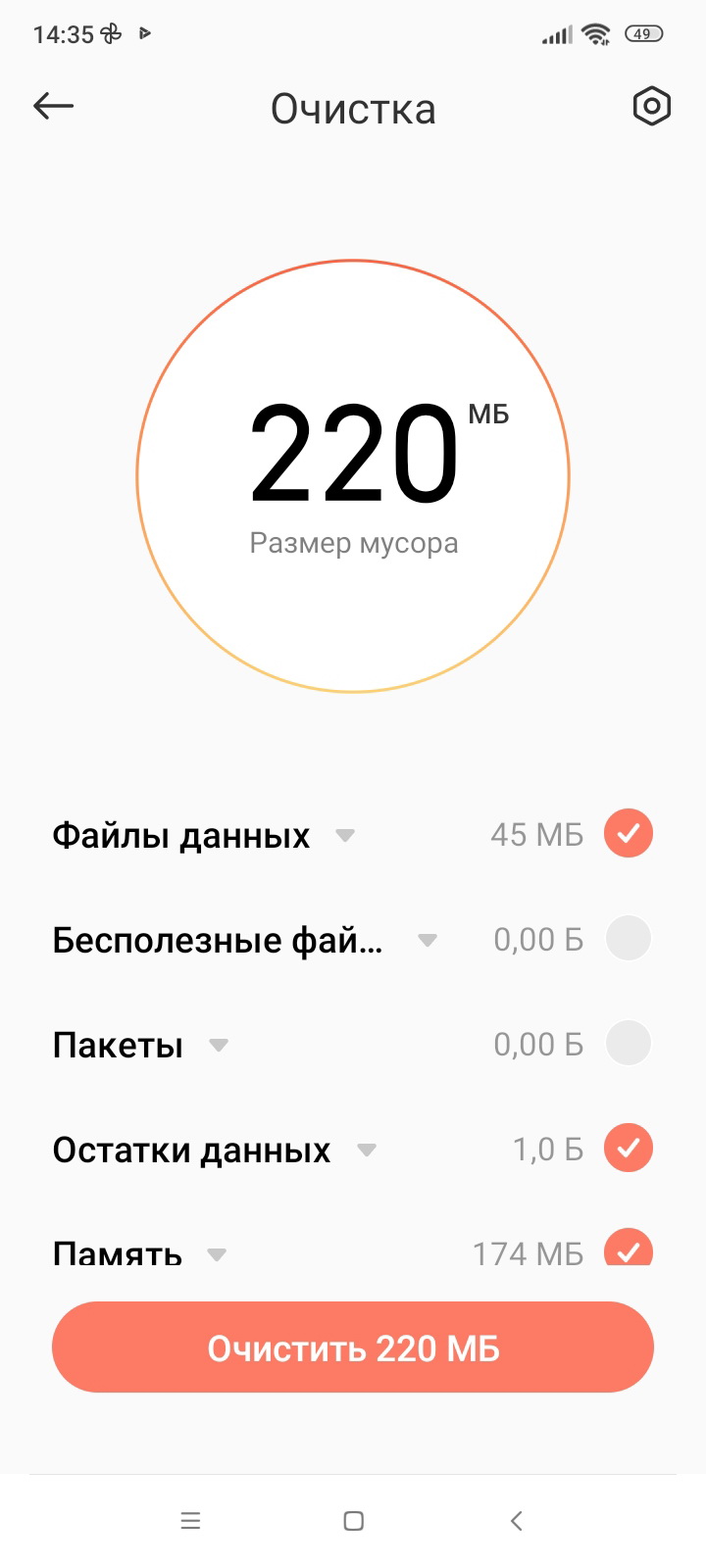
Task: Check the Пакеты checkbox
Action: pyautogui.click(x=629, y=1044)
